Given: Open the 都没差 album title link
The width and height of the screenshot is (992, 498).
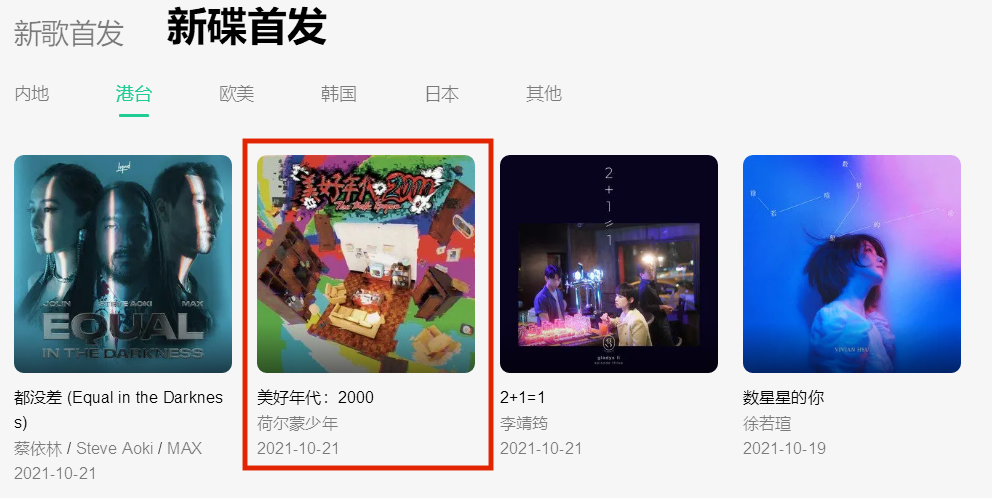Looking at the screenshot, I should 118,398.
